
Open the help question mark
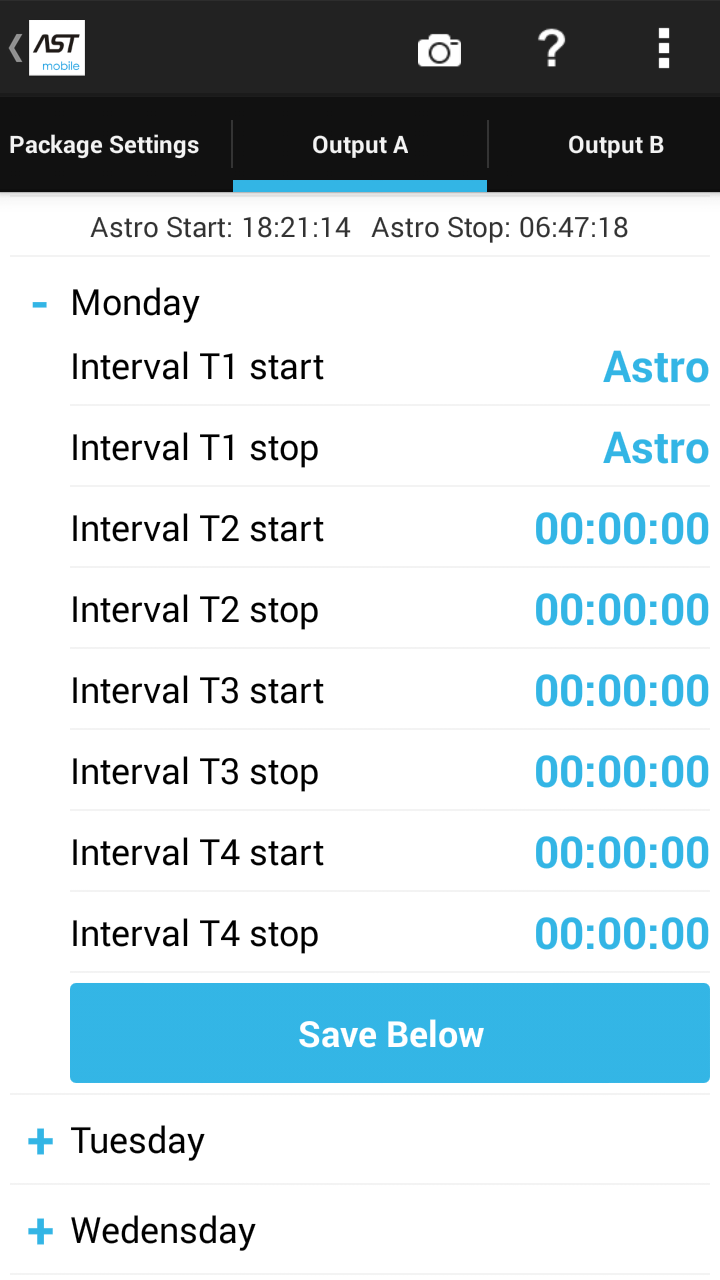coord(551,48)
